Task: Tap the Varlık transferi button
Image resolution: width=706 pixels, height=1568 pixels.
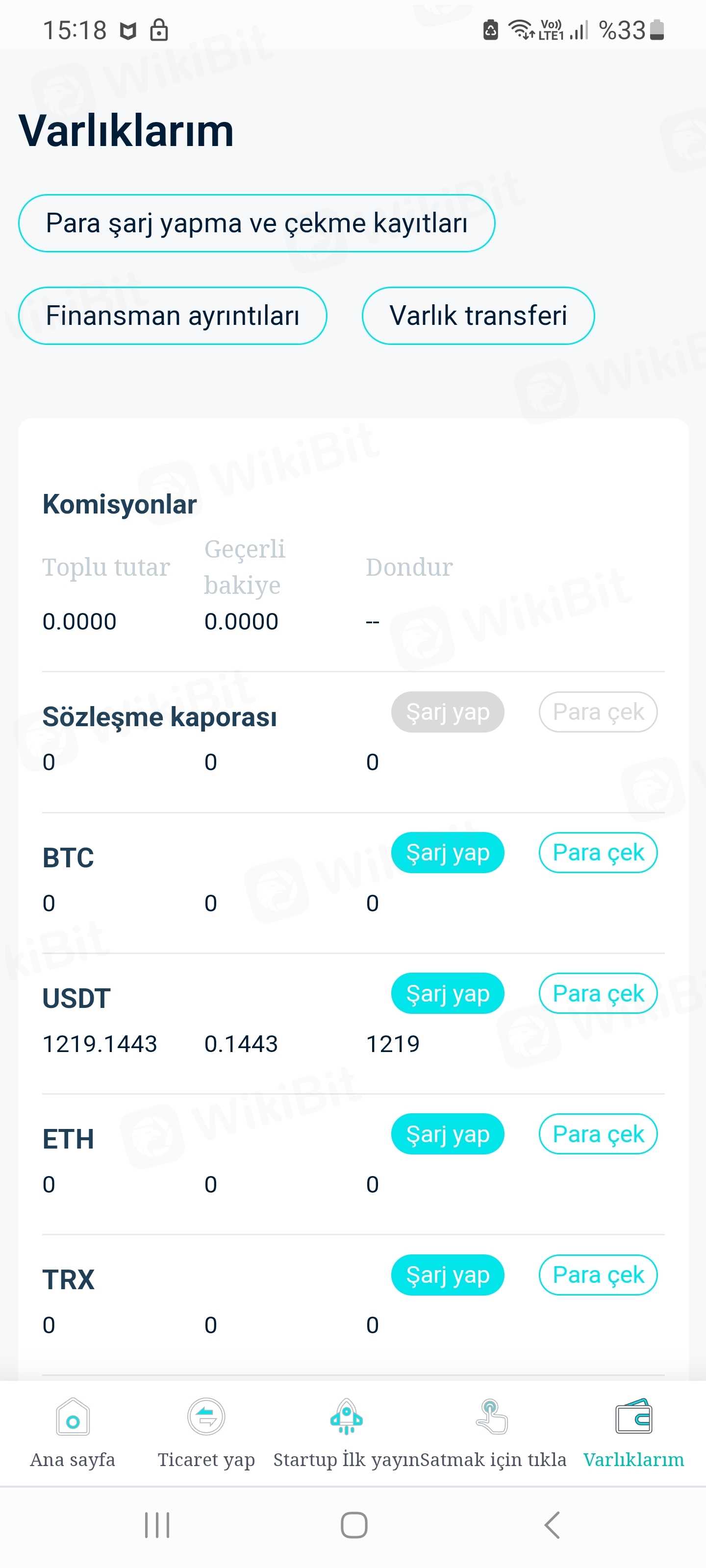Action: 478,316
